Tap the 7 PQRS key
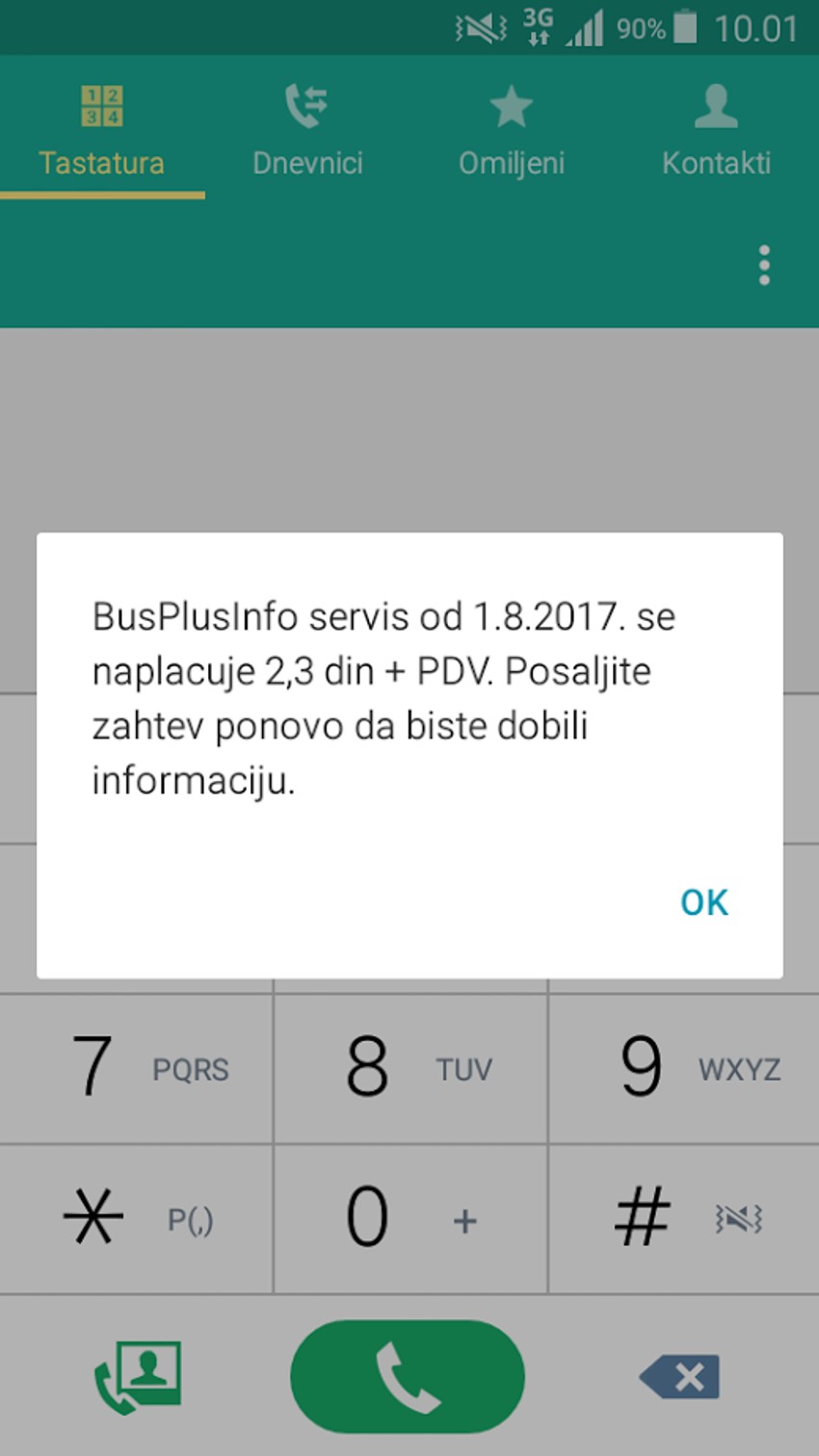The image size is (819, 1456). coord(136,1067)
